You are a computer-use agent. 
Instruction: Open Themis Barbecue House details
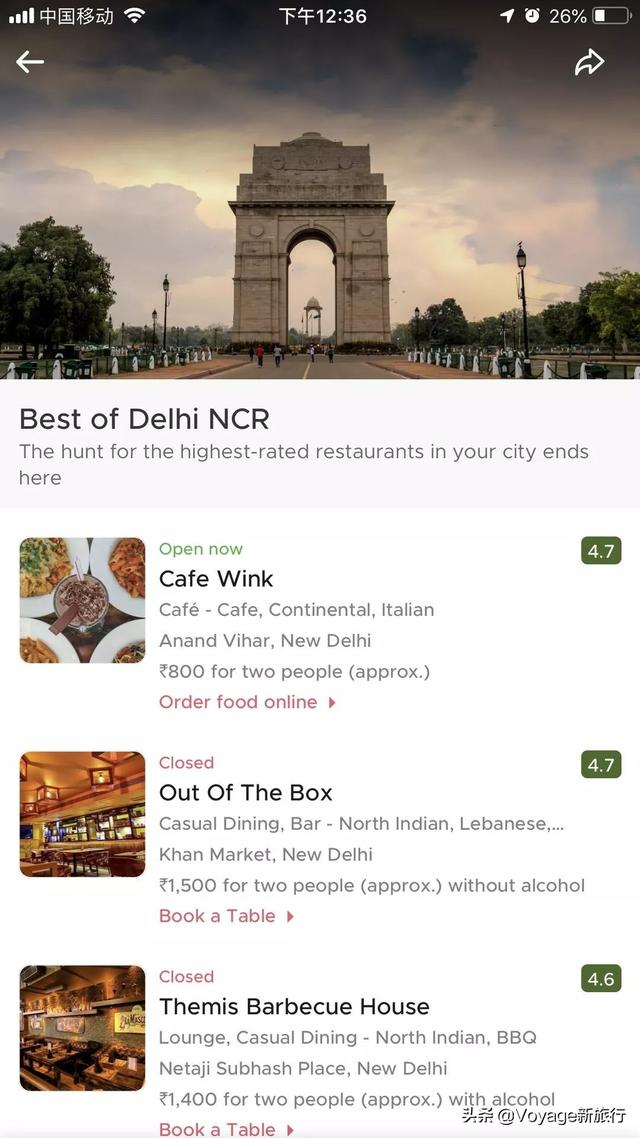coord(294,1007)
